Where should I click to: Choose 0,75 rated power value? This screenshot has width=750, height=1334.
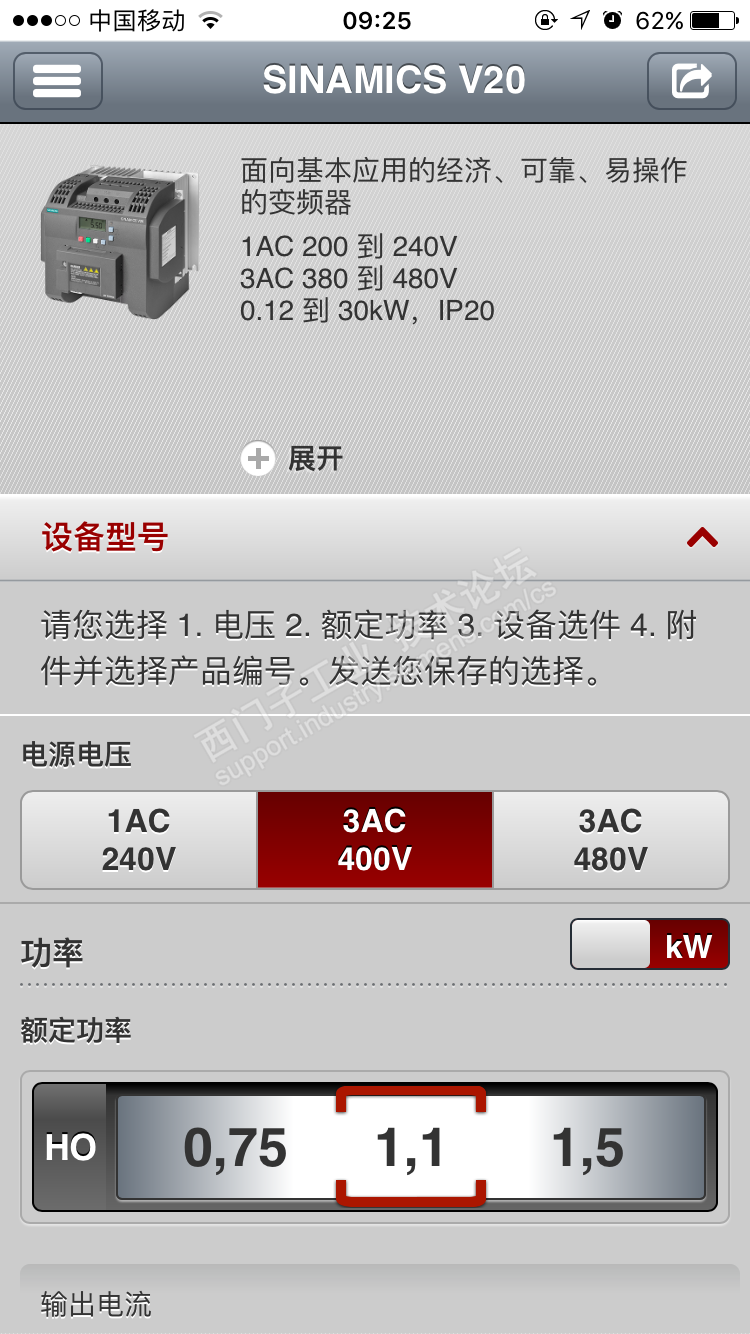coord(235,1148)
